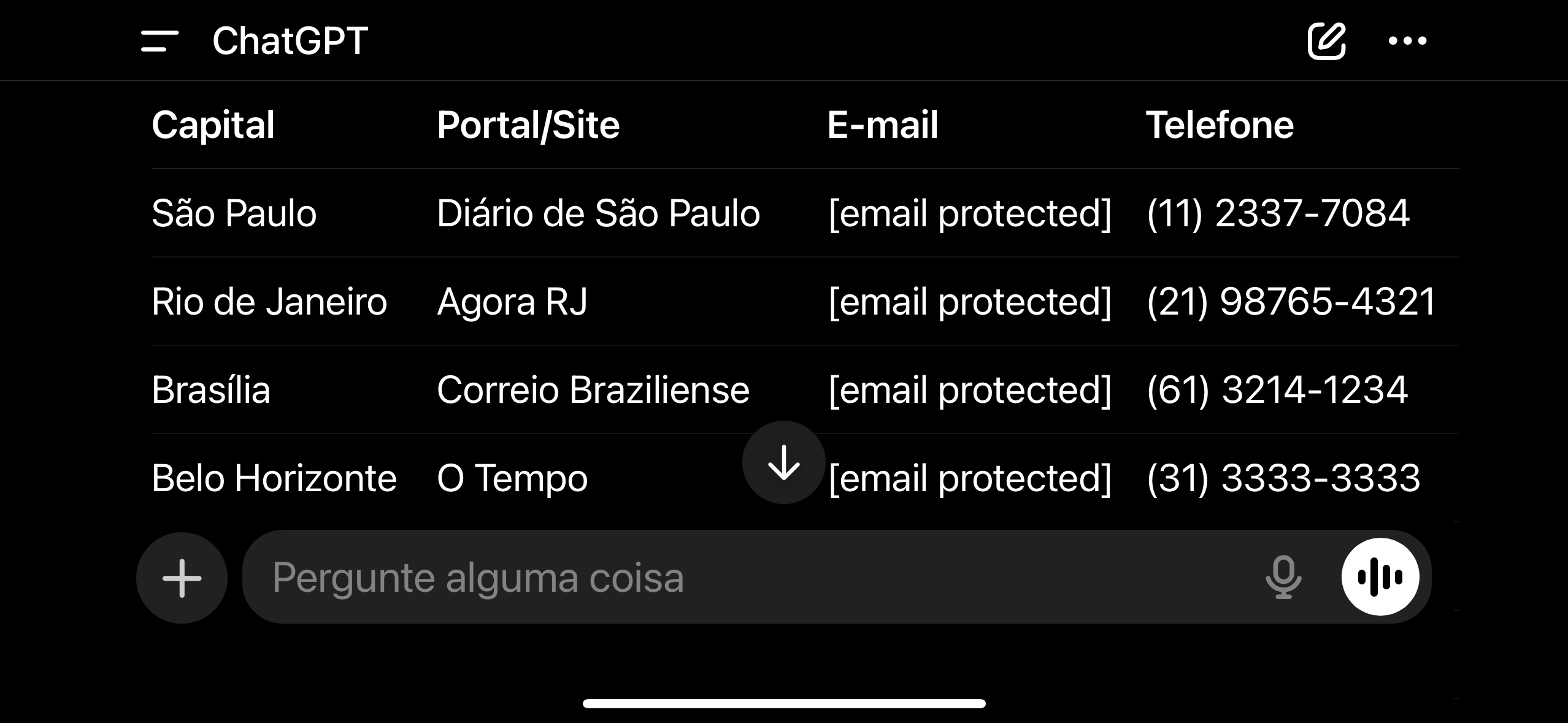
Task: Tap the plus attachment button
Action: 182,578
